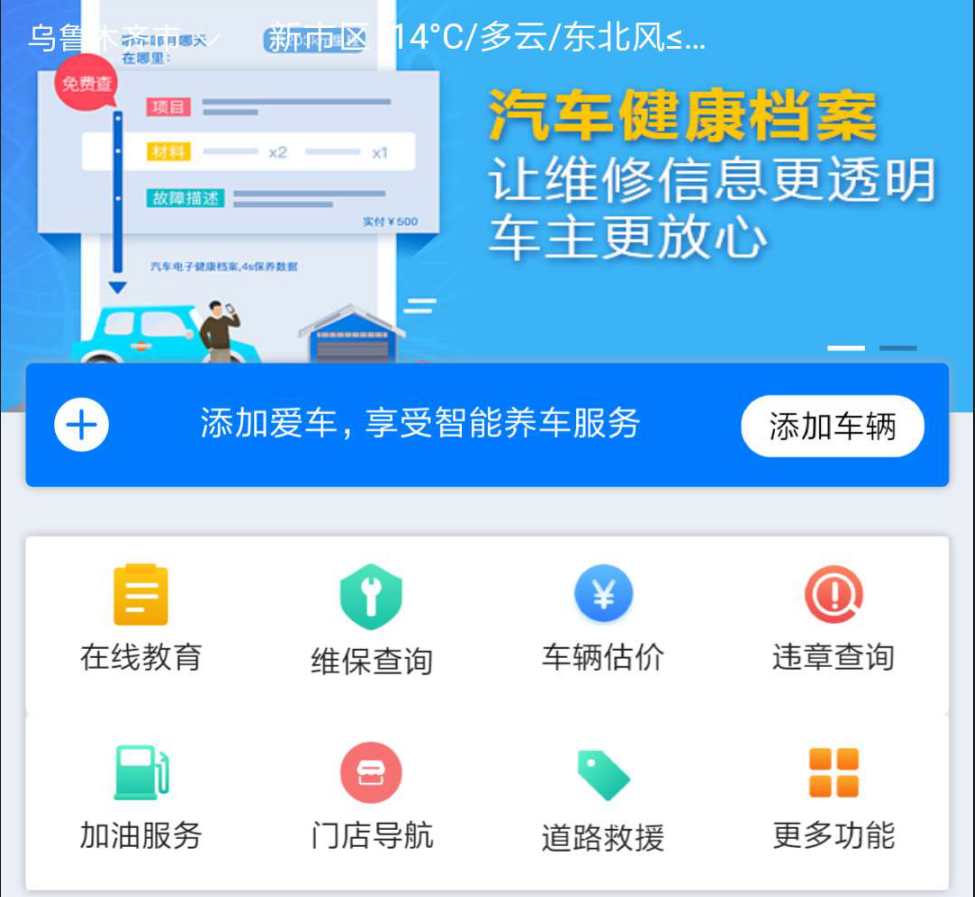Tap the 添加车辆 button
The height and width of the screenshot is (897, 975).
[x=832, y=426]
